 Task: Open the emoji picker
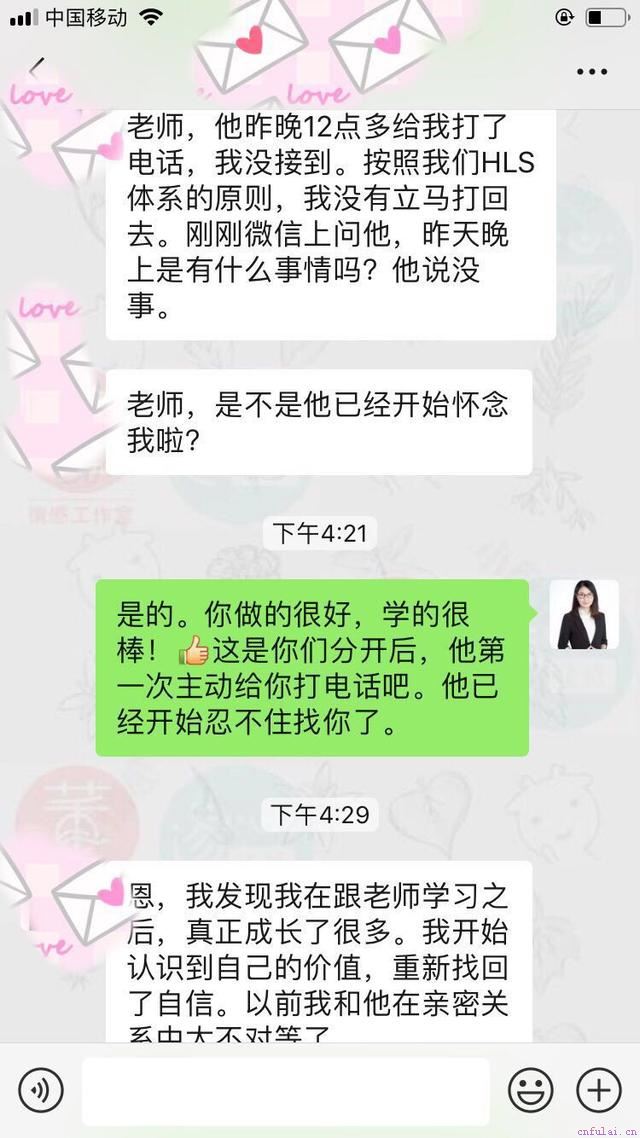coord(530,1090)
